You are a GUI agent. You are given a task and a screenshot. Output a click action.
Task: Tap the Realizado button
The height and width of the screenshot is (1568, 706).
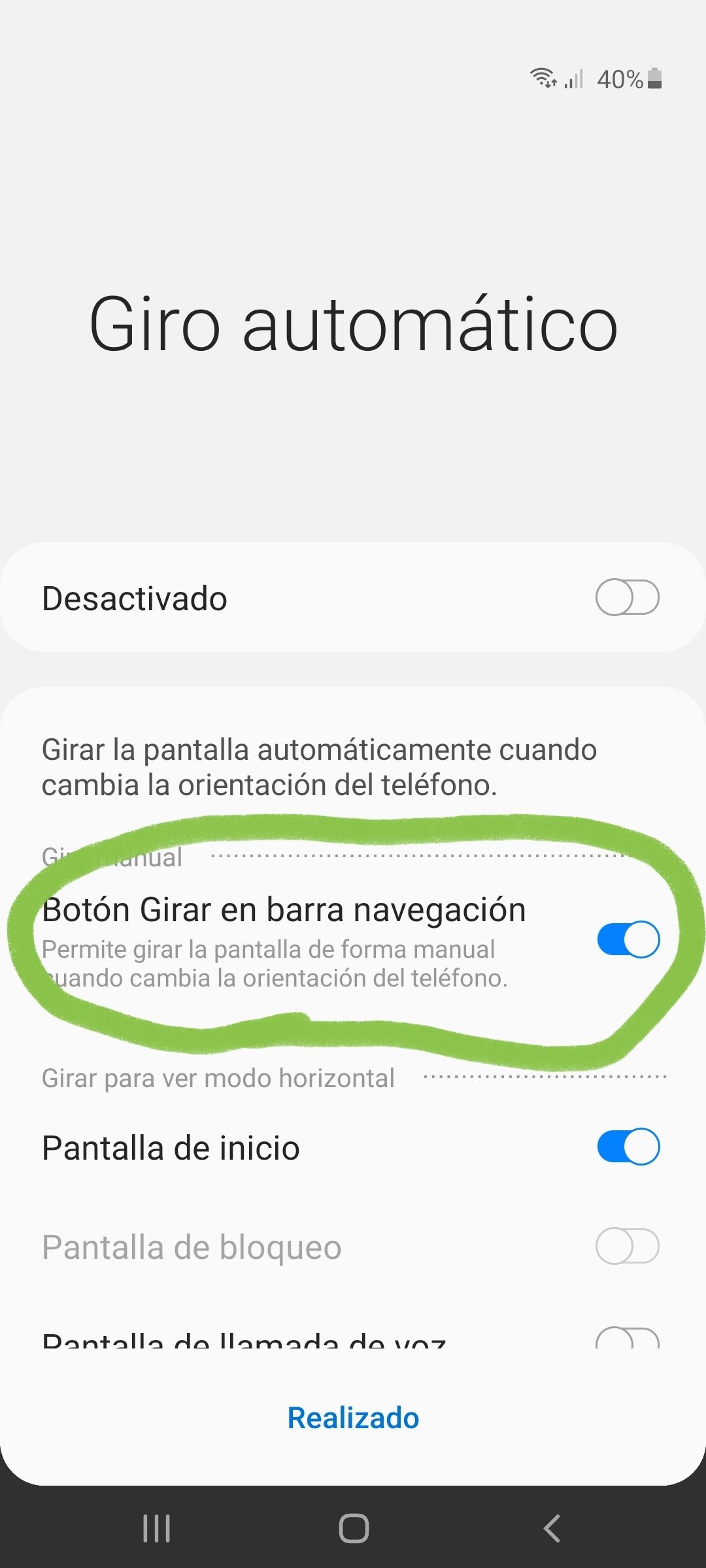(x=353, y=1418)
